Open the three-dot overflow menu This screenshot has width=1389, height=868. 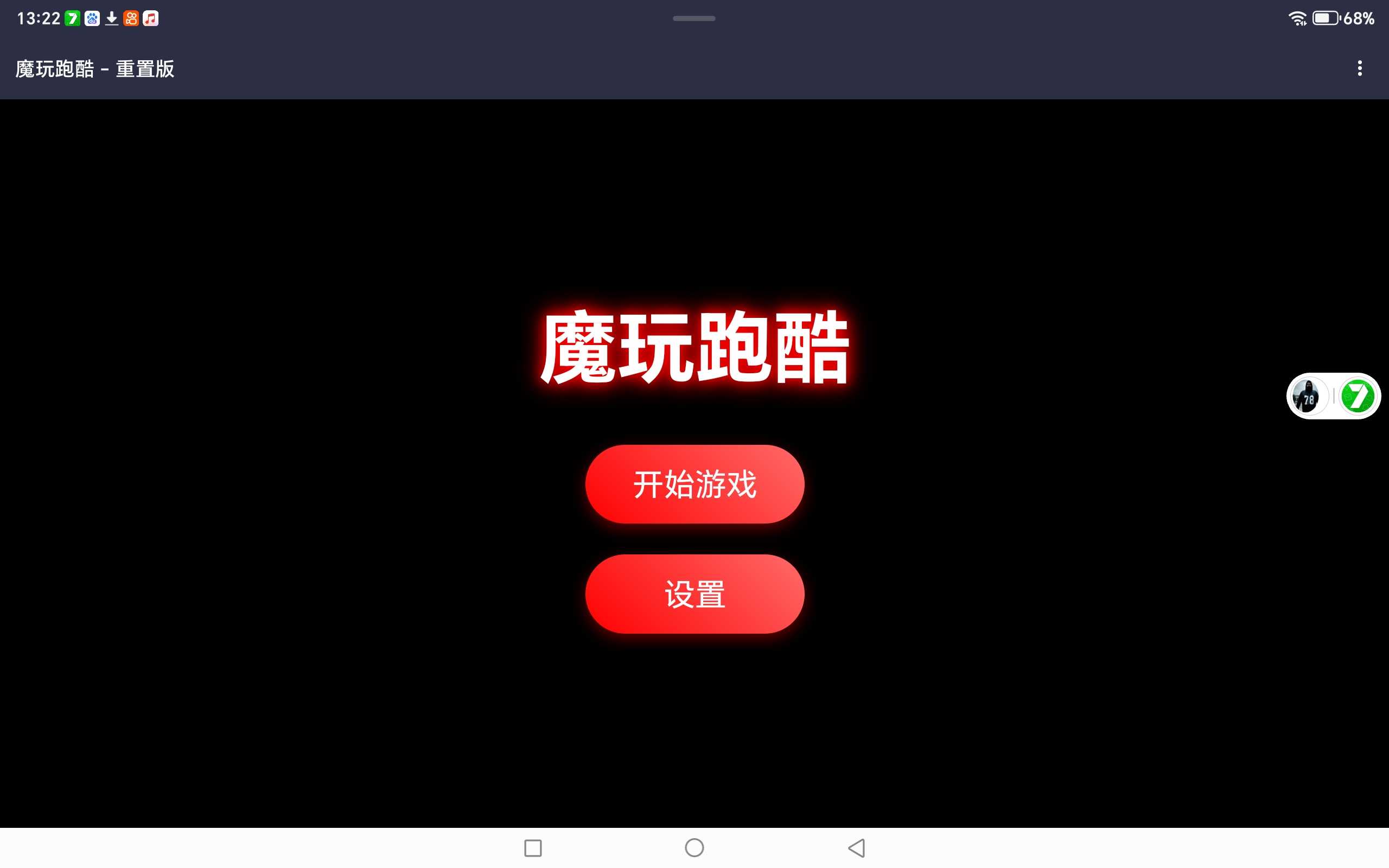coord(1359,68)
